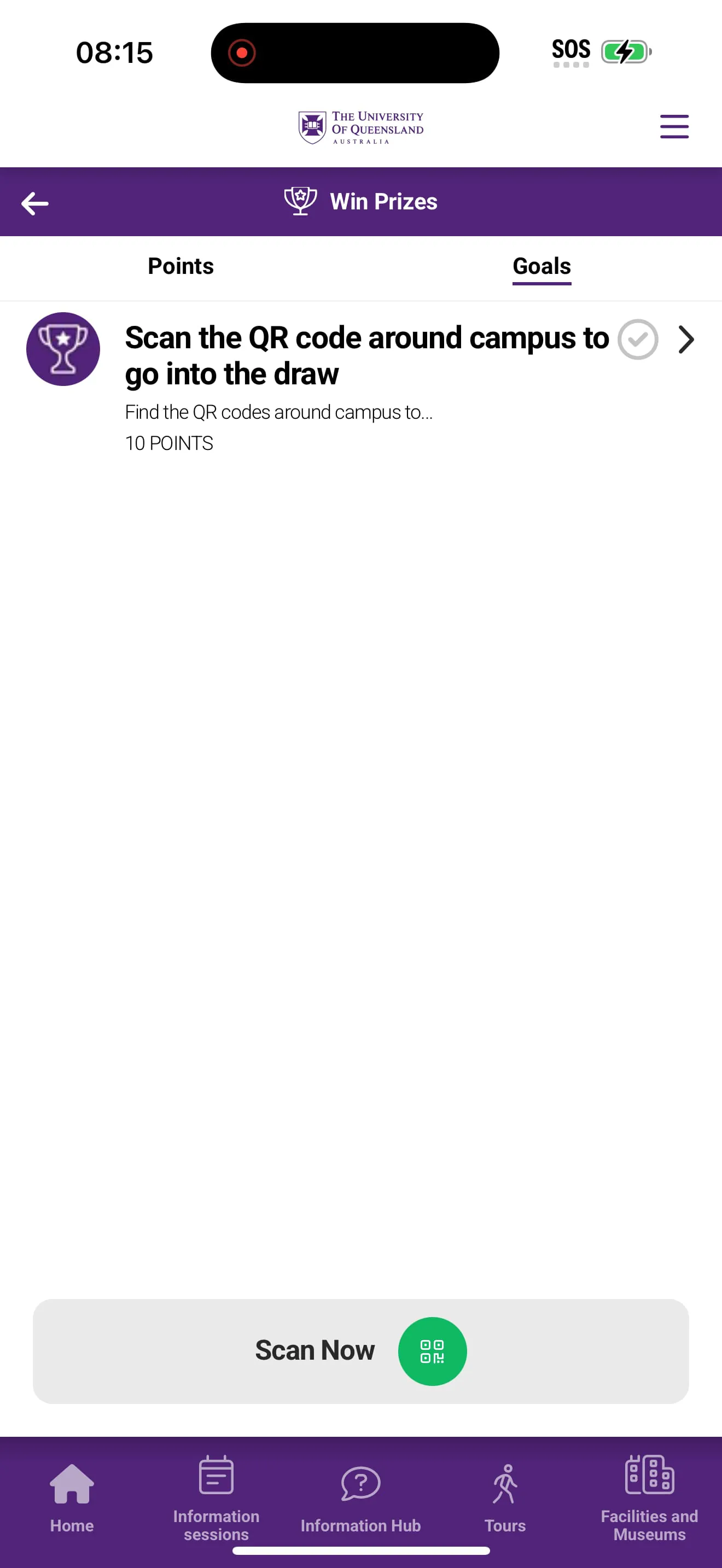Tap the Scan Now button
722x1568 pixels.
tap(360, 1351)
